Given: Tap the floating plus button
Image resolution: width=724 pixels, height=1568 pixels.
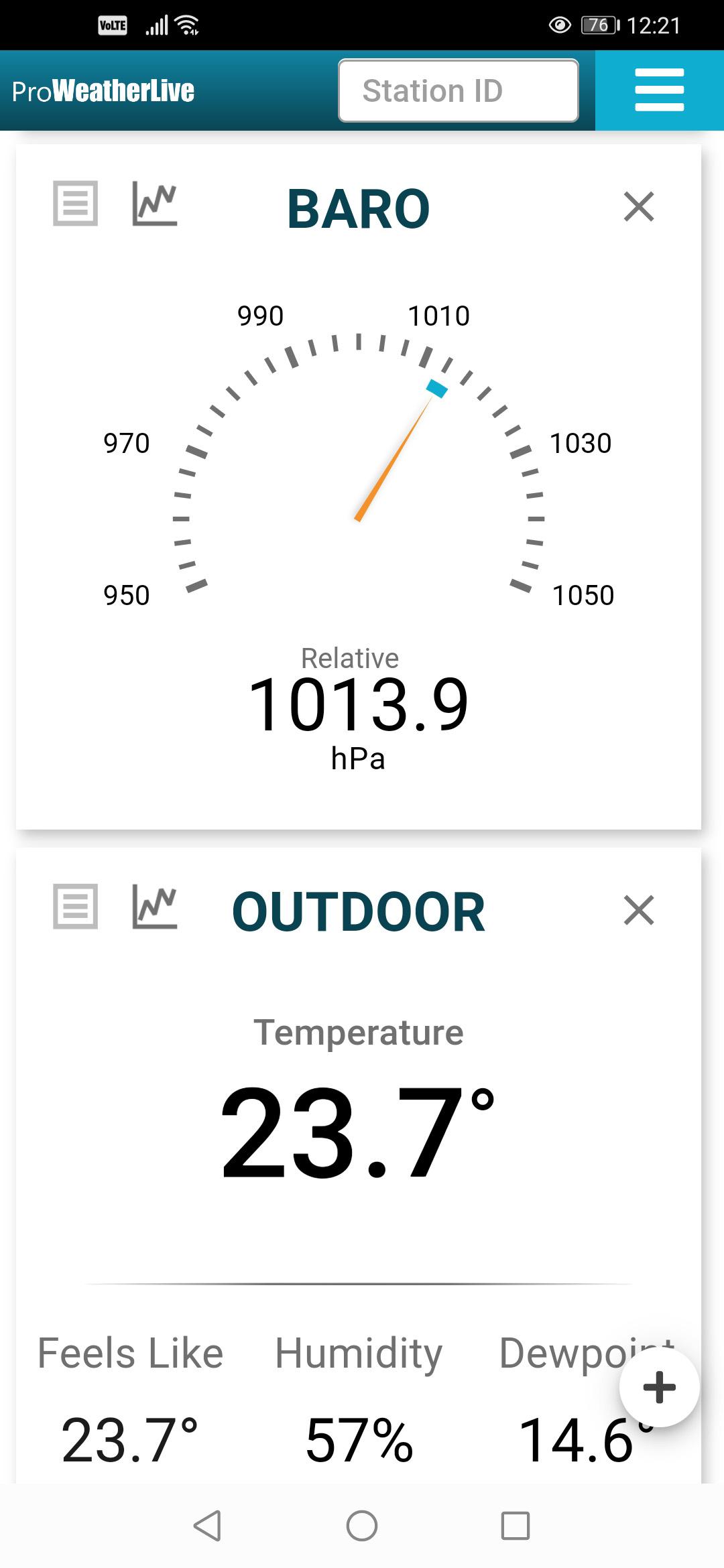Looking at the screenshot, I should click(x=659, y=1387).
